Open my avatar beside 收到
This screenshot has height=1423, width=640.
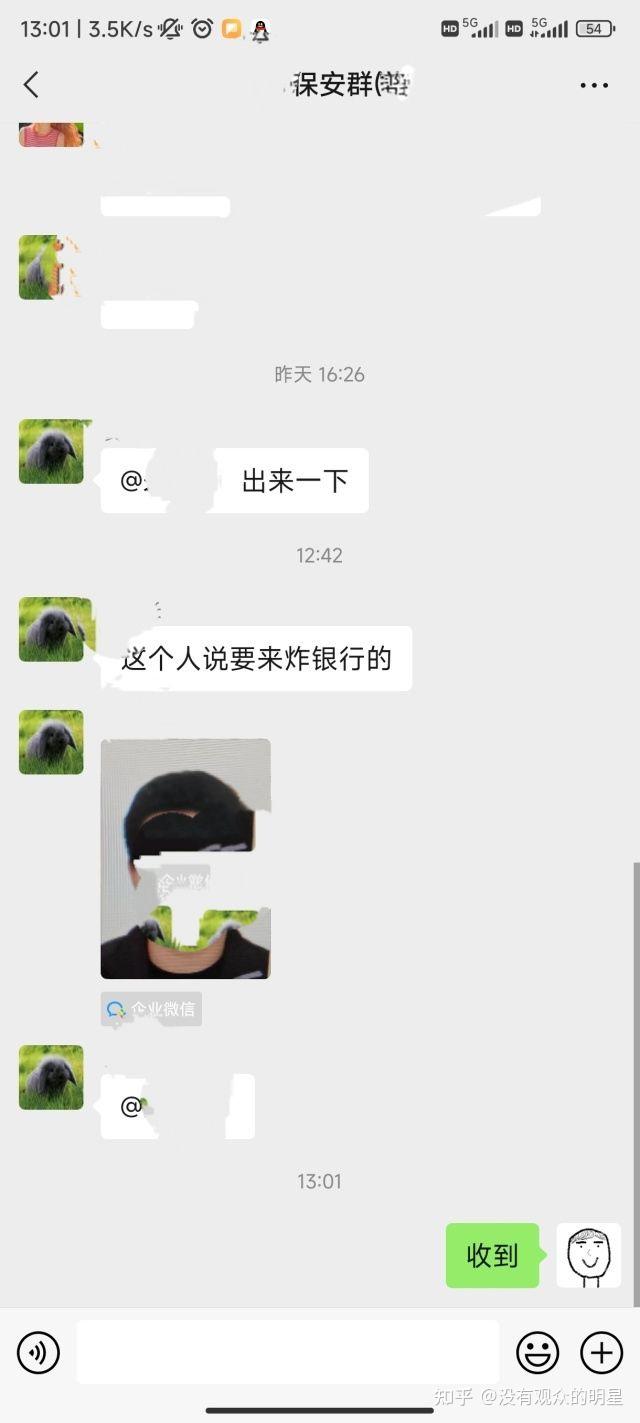(588, 1255)
